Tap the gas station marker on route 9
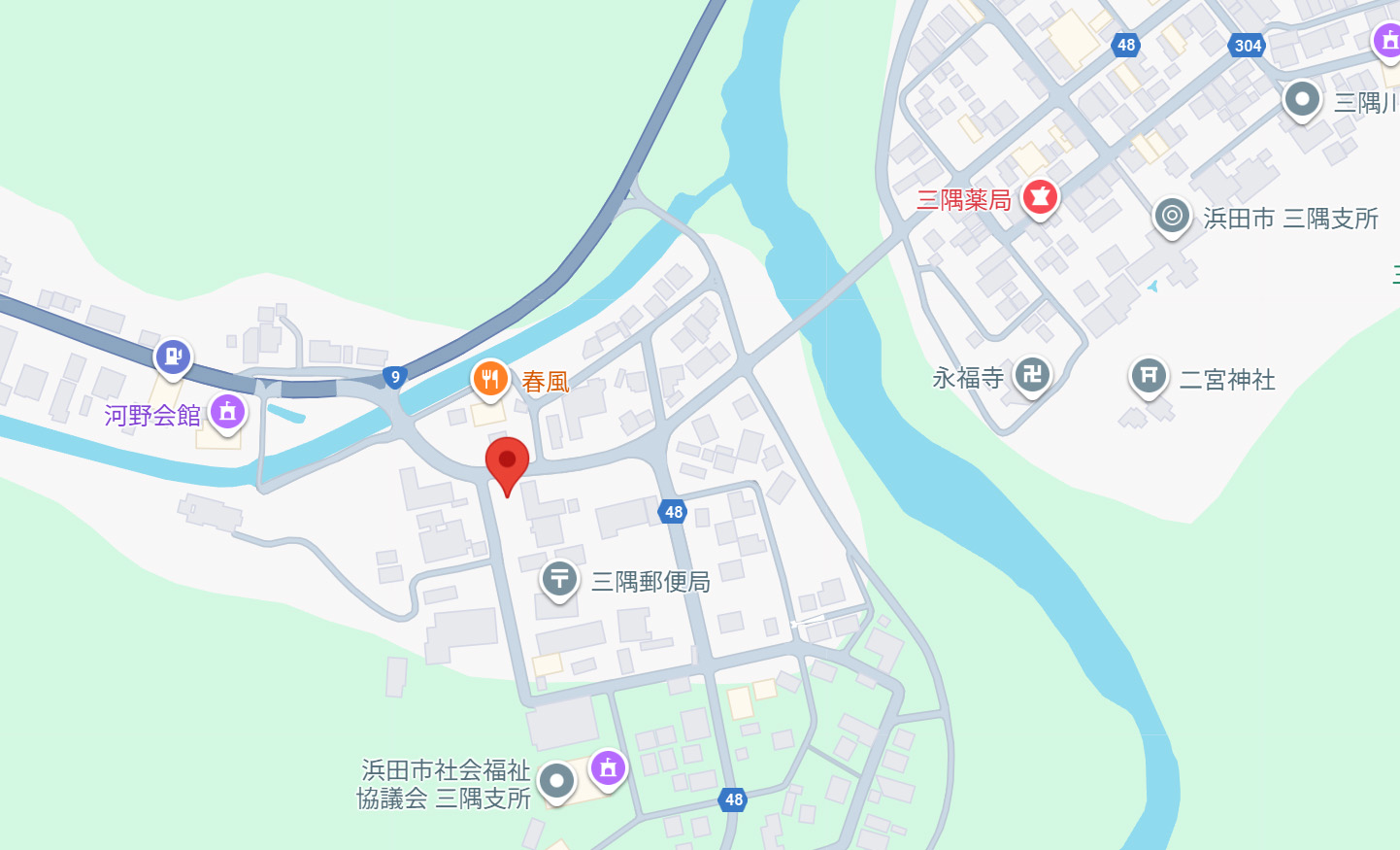This screenshot has width=1400, height=850. [x=174, y=357]
